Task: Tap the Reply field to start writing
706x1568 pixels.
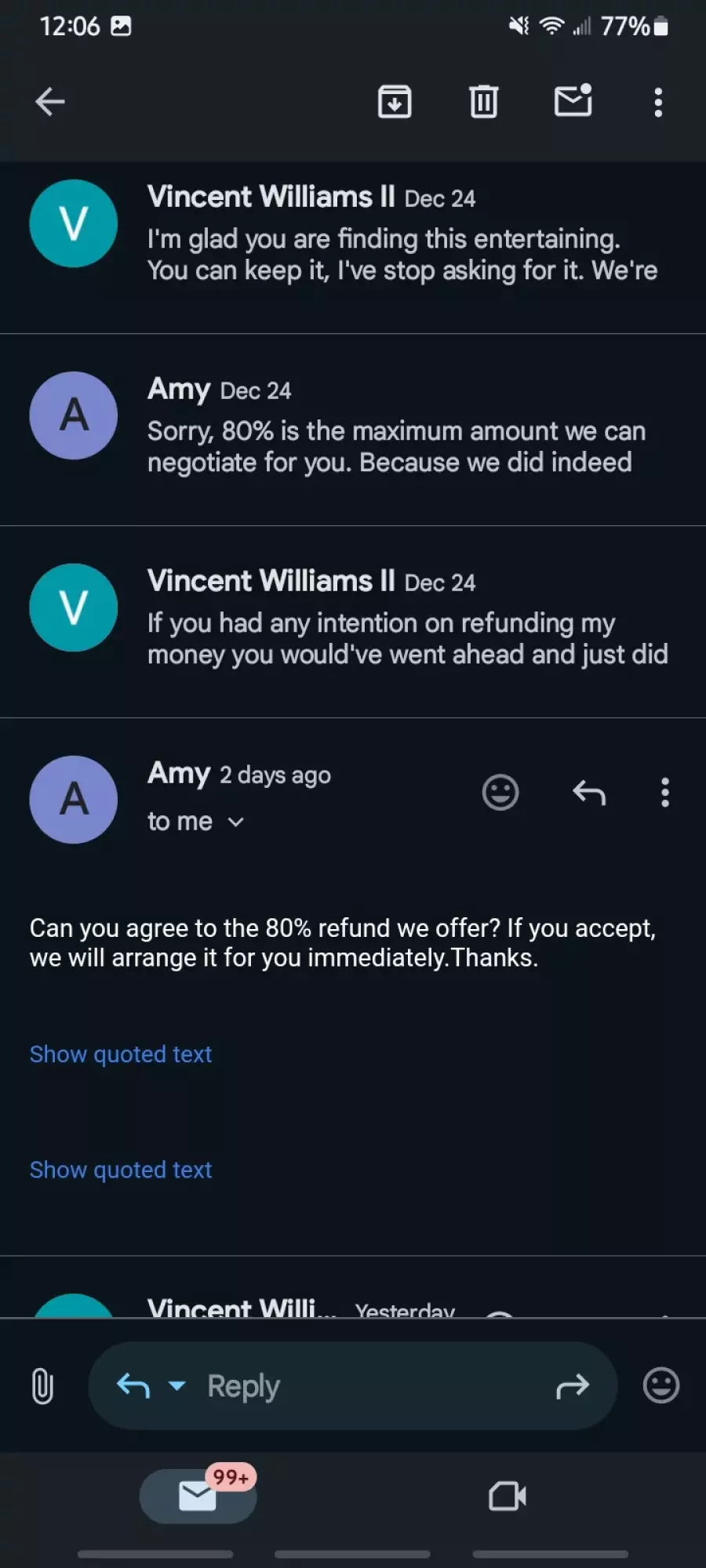Action: (352, 1386)
